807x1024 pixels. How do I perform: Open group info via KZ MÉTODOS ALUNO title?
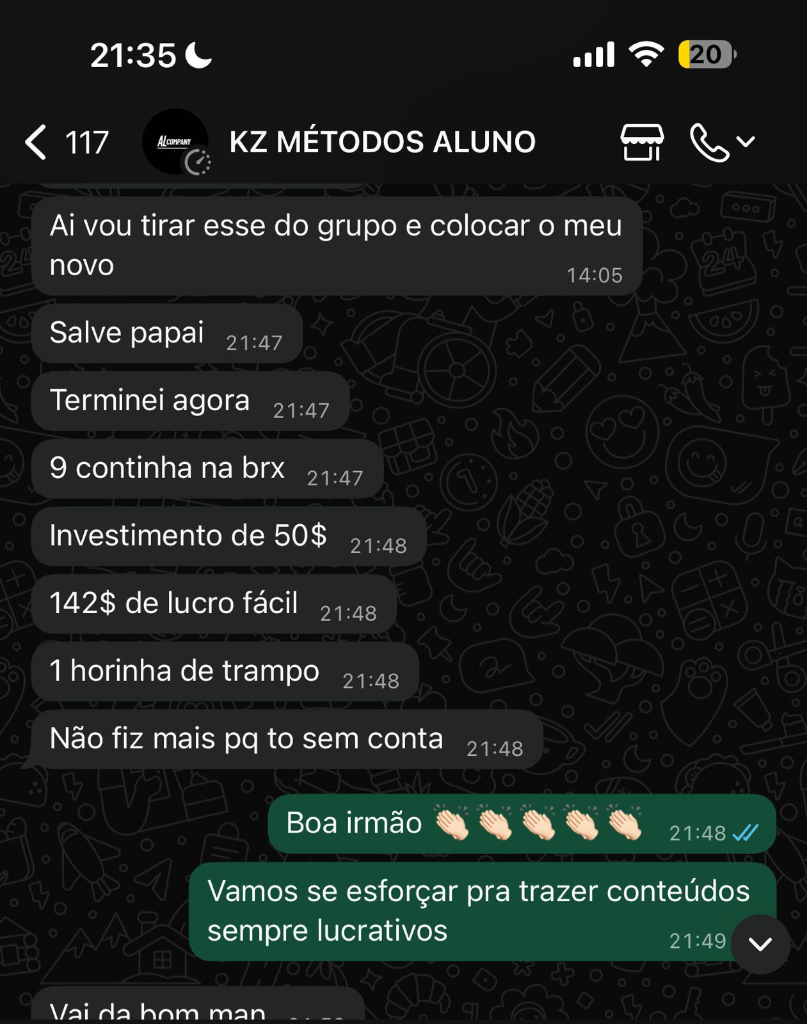click(x=381, y=141)
